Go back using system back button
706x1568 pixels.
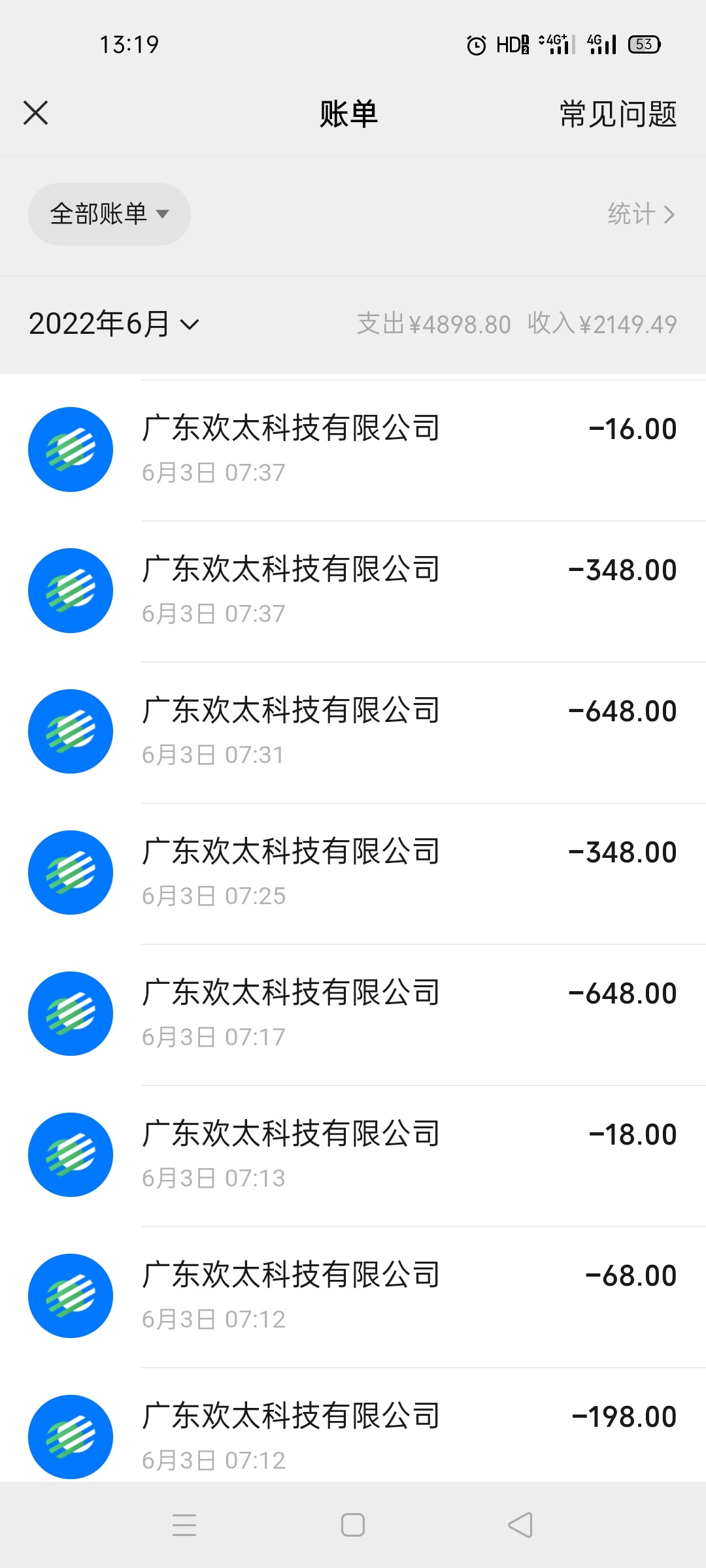pyautogui.click(x=521, y=1526)
